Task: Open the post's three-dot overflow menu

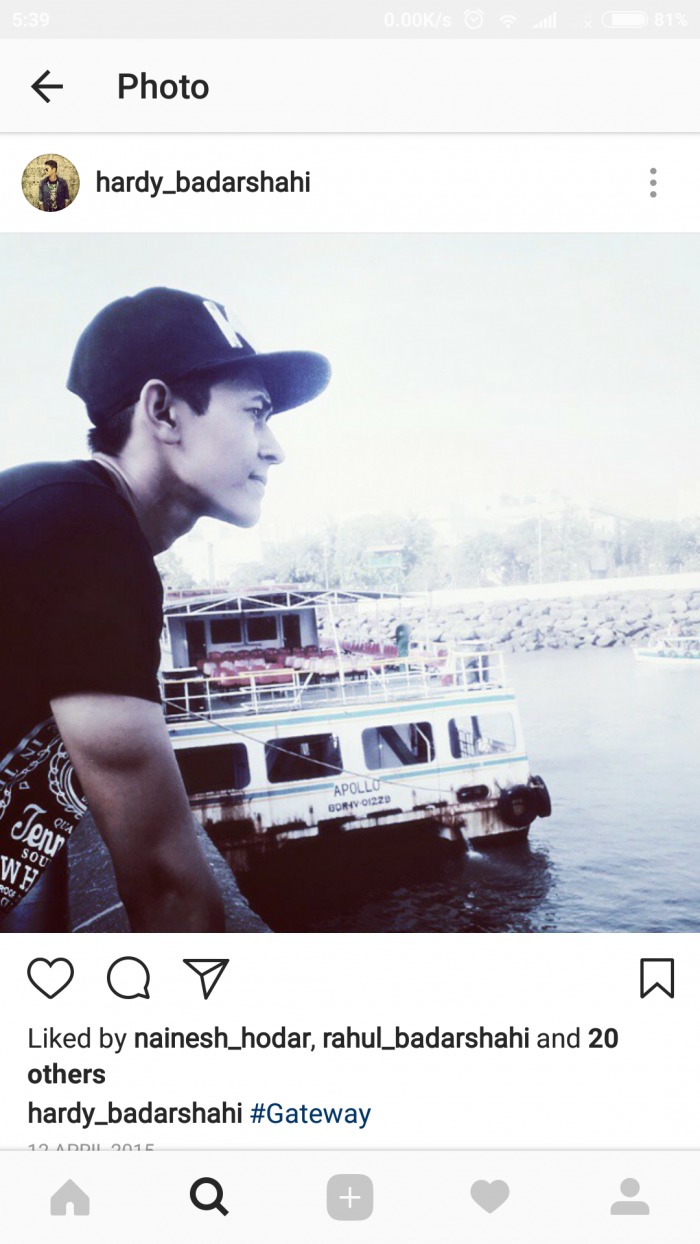Action: tap(652, 183)
